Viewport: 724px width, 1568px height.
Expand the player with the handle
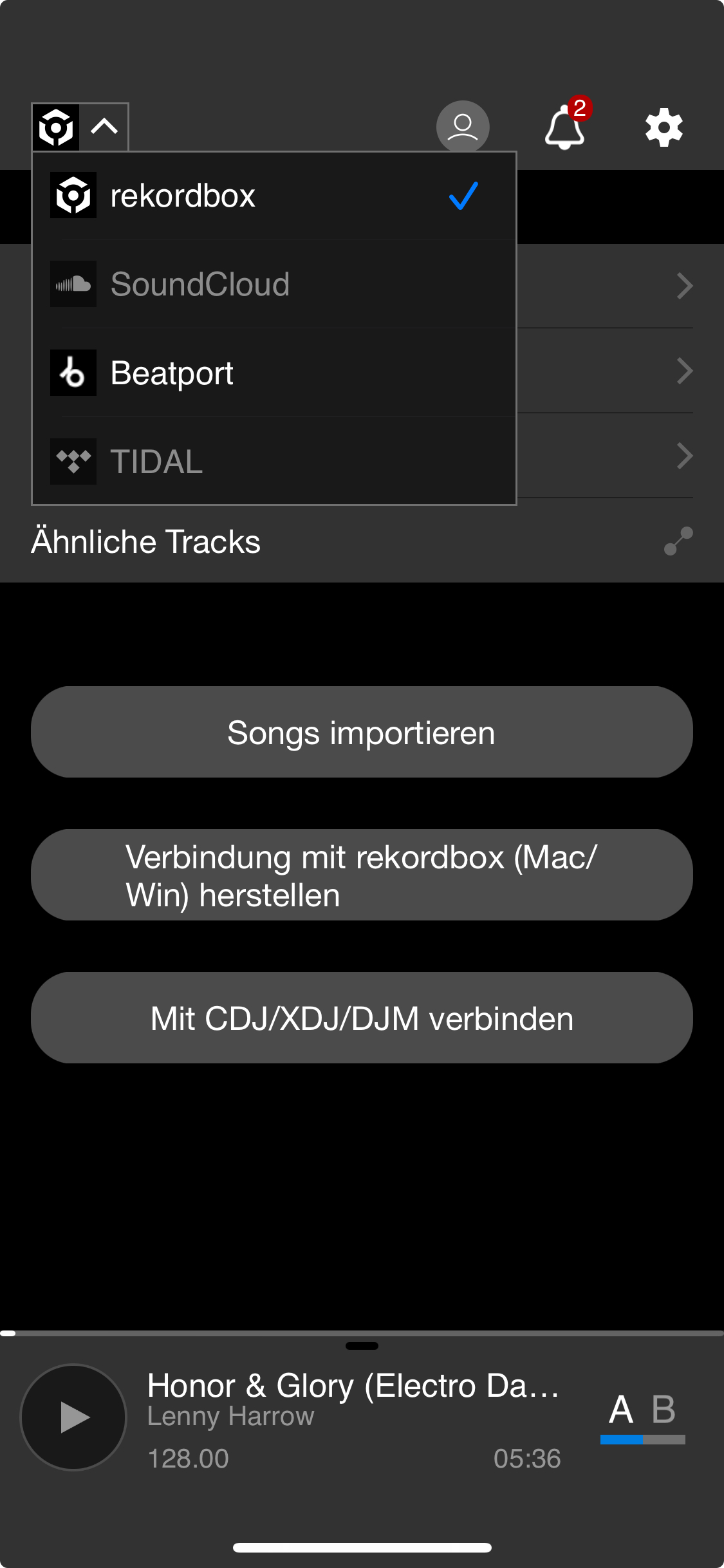click(362, 1345)
